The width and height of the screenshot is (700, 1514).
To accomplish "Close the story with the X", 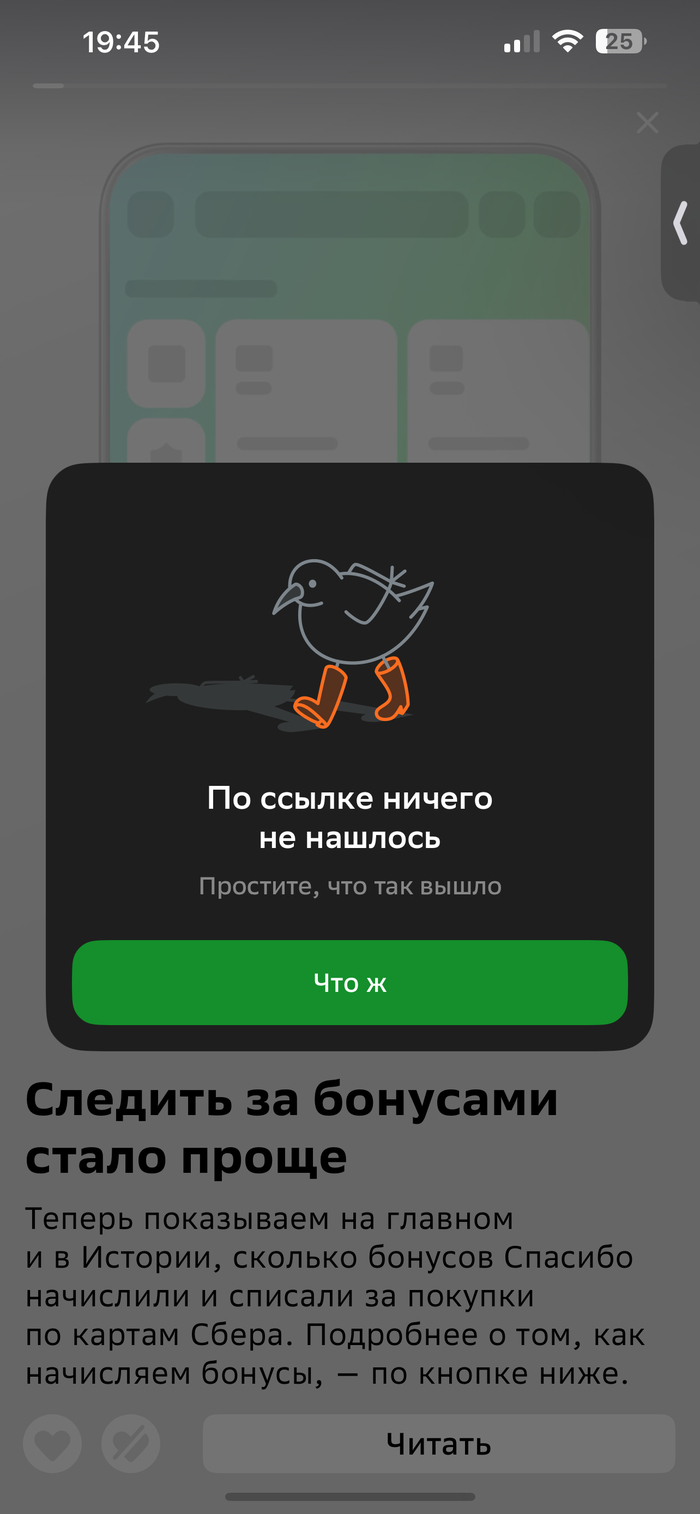I will point(647,123).
